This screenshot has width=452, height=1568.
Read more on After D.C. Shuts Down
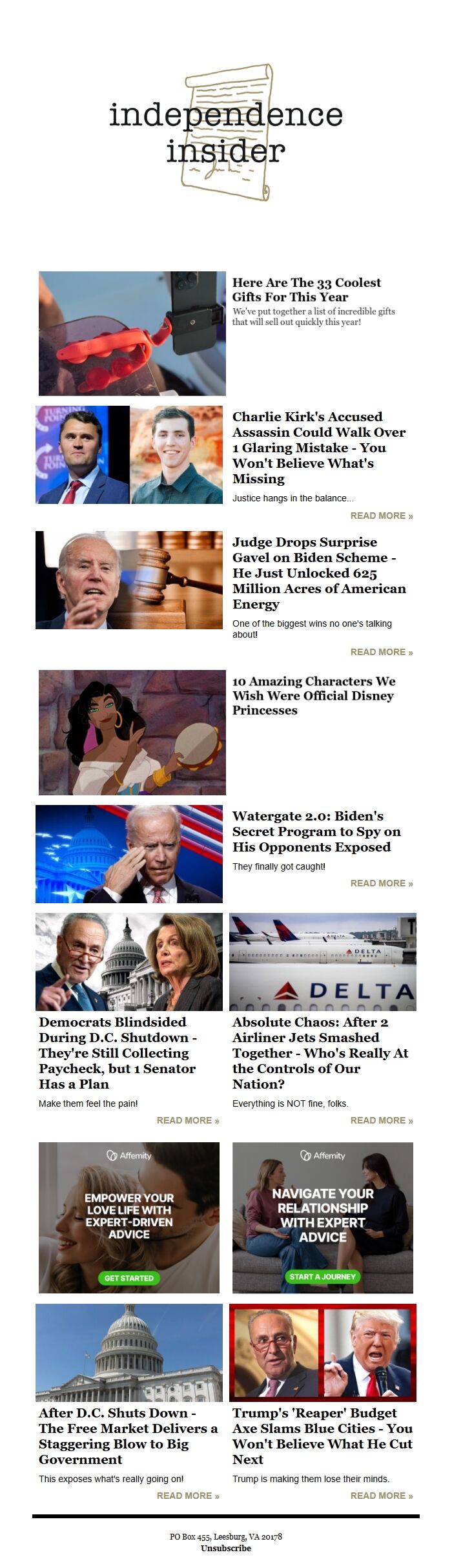(187, 1496)
